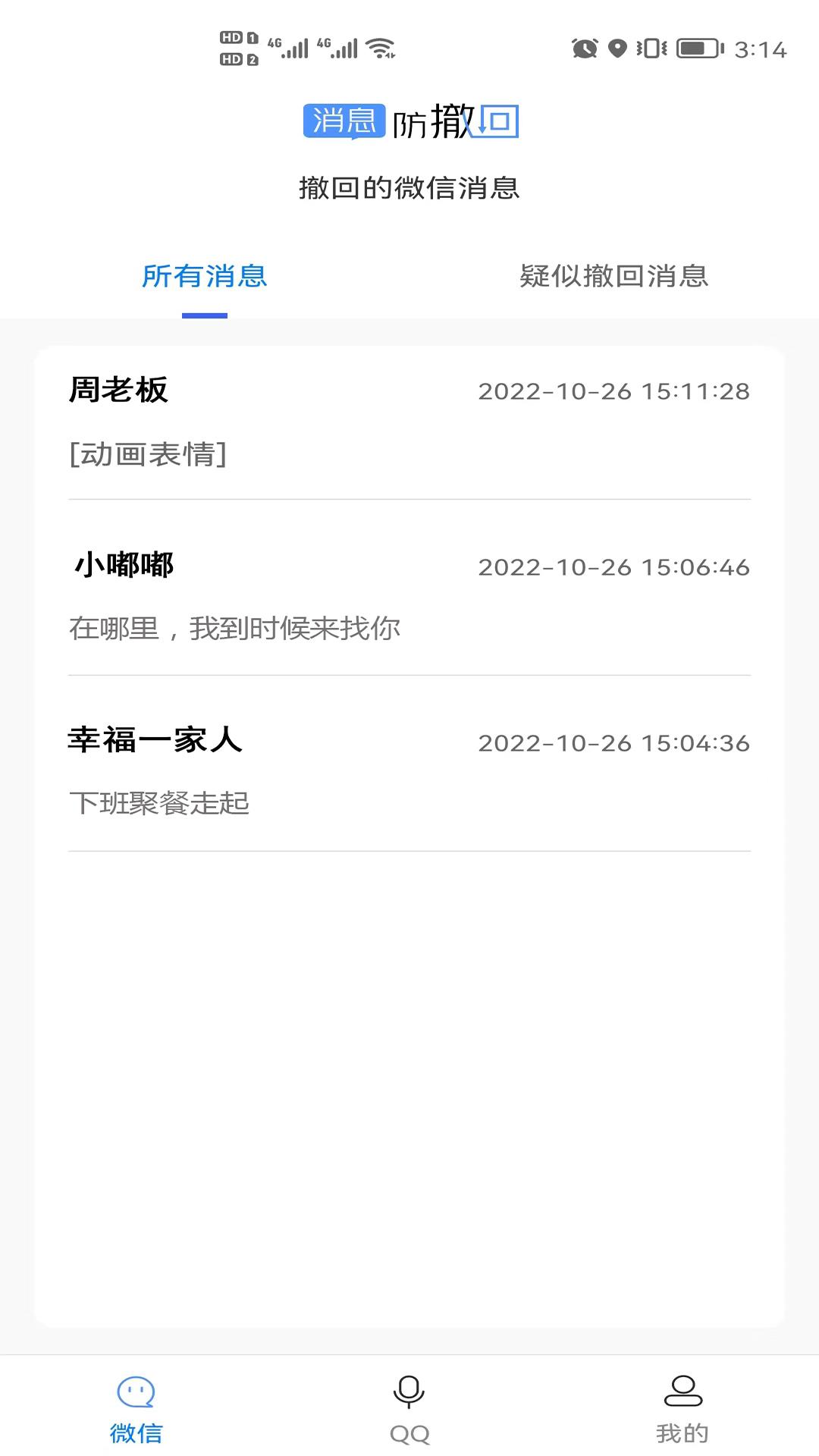Go to the QQ bottom tab
Screen dimensions: 819x1456
tap(409, 1409)
